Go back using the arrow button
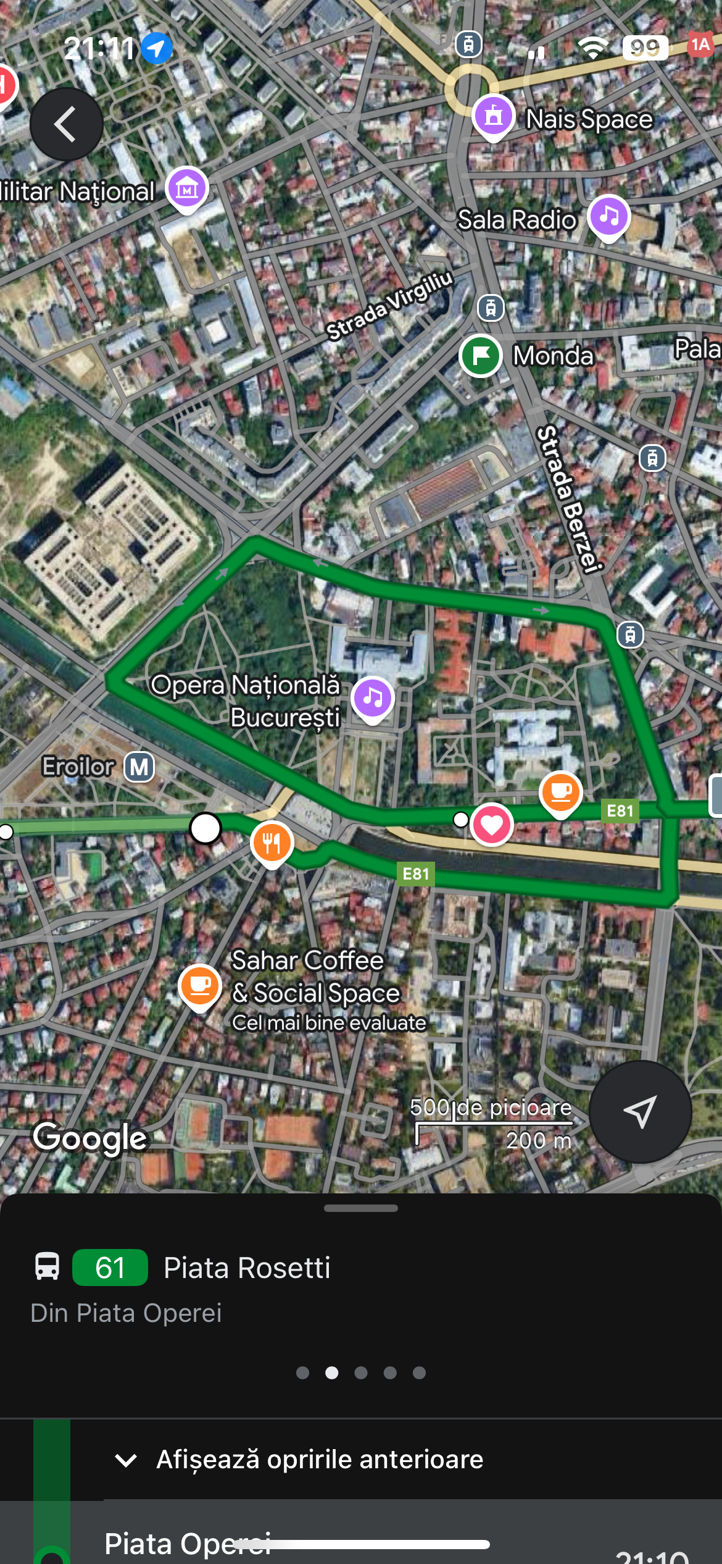Screen dimensions: 722x1564 66,124
